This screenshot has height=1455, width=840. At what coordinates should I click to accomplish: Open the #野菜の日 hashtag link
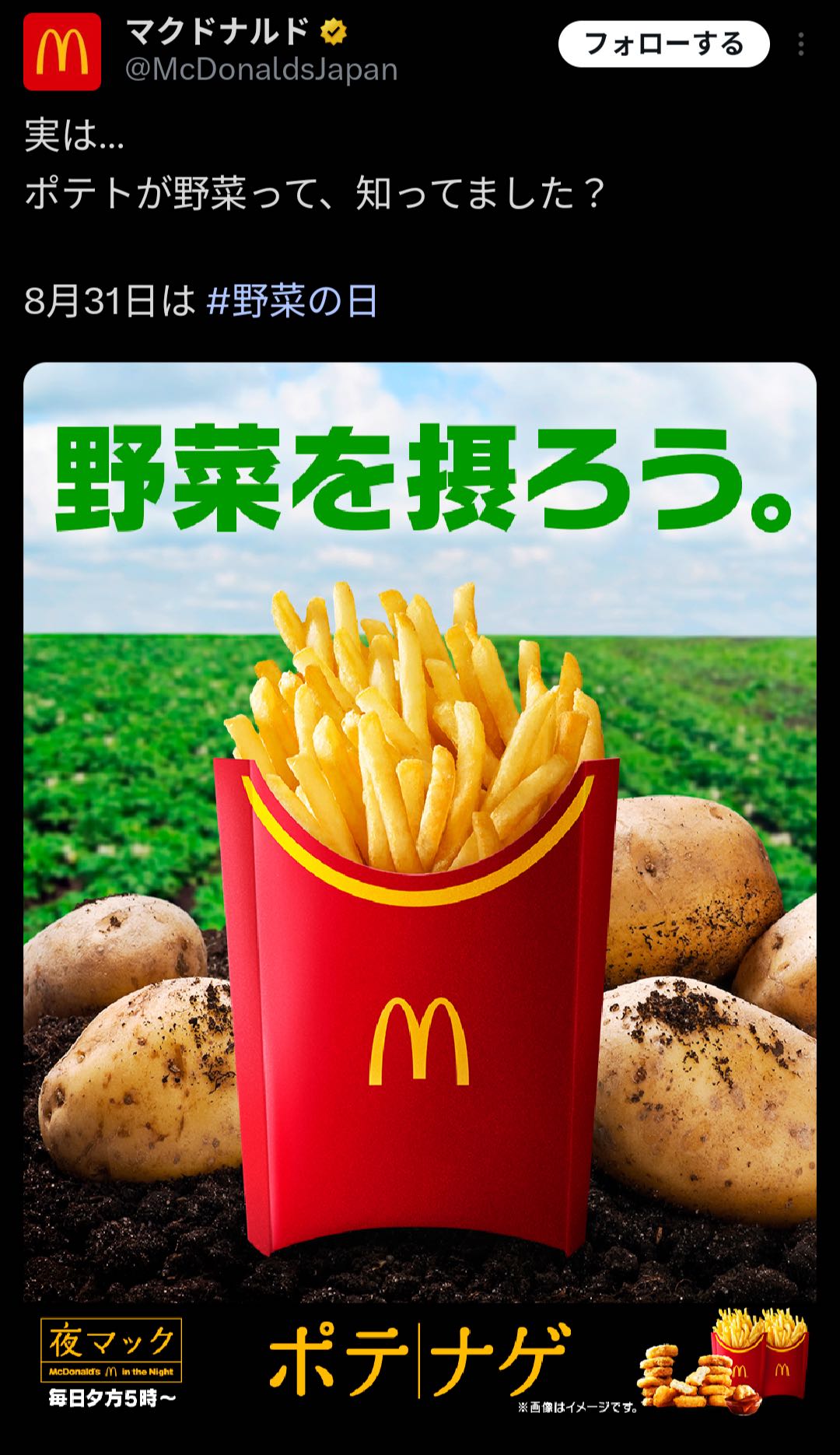pos(292,301)
